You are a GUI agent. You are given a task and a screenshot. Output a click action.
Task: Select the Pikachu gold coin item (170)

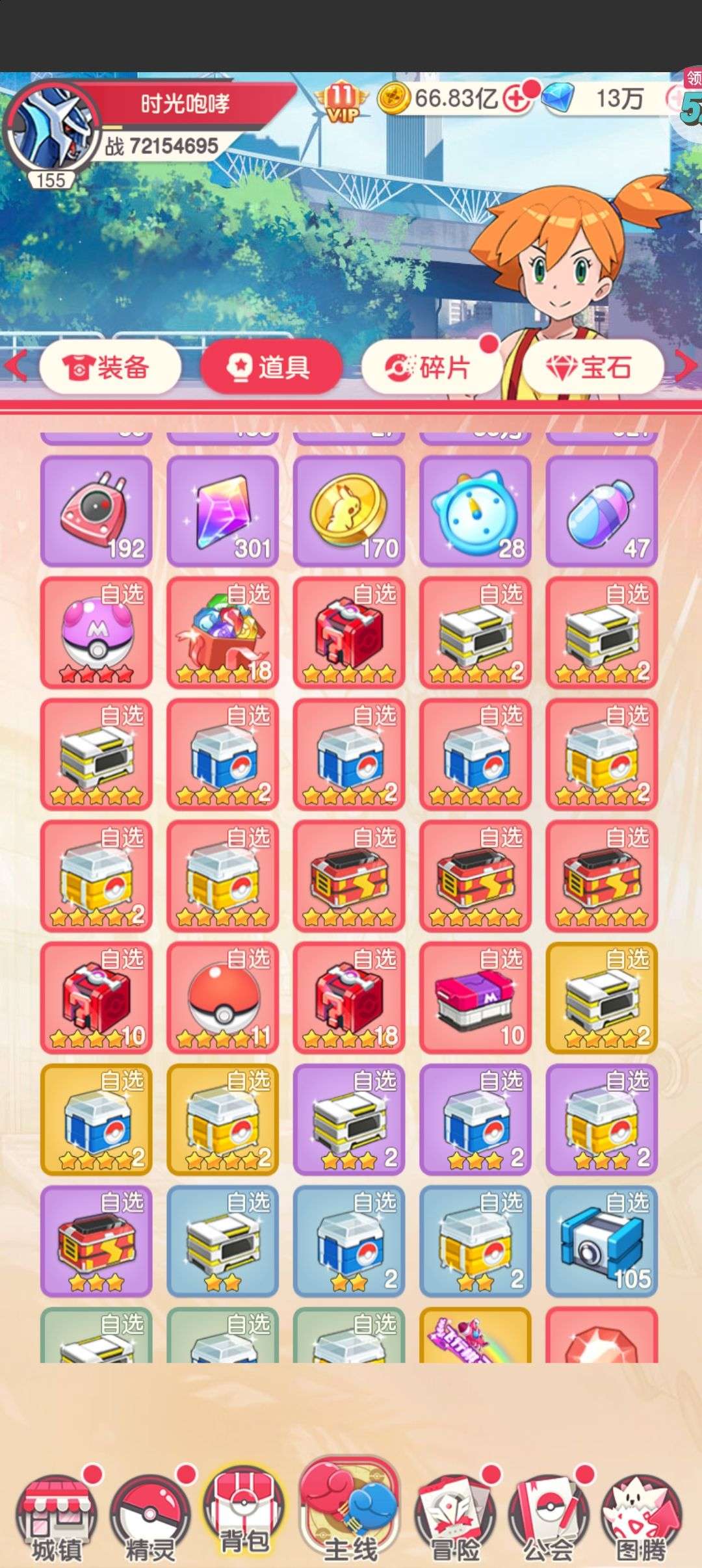click(349, 511)
